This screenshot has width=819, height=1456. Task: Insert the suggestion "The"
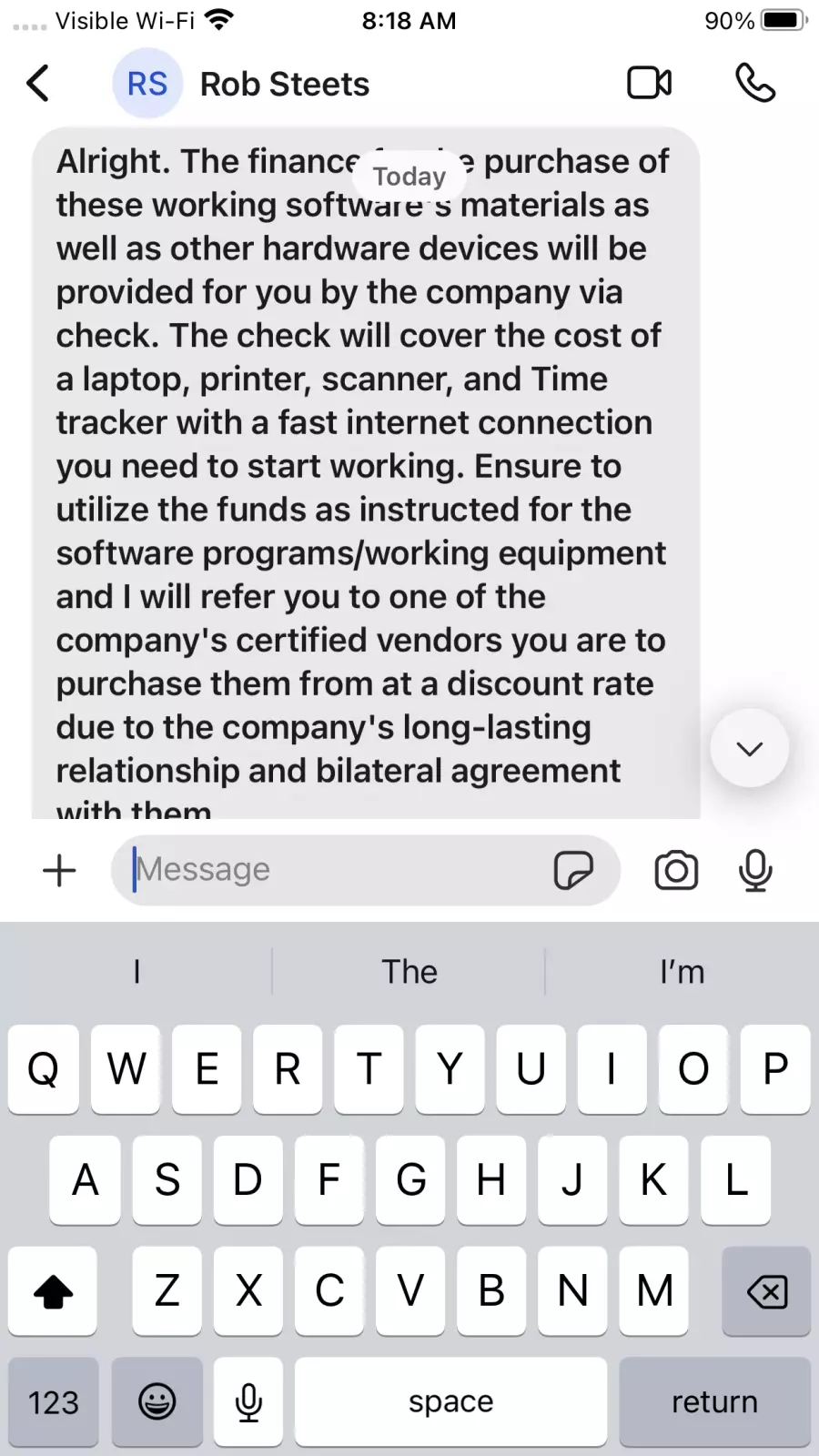tap(409, 972)
